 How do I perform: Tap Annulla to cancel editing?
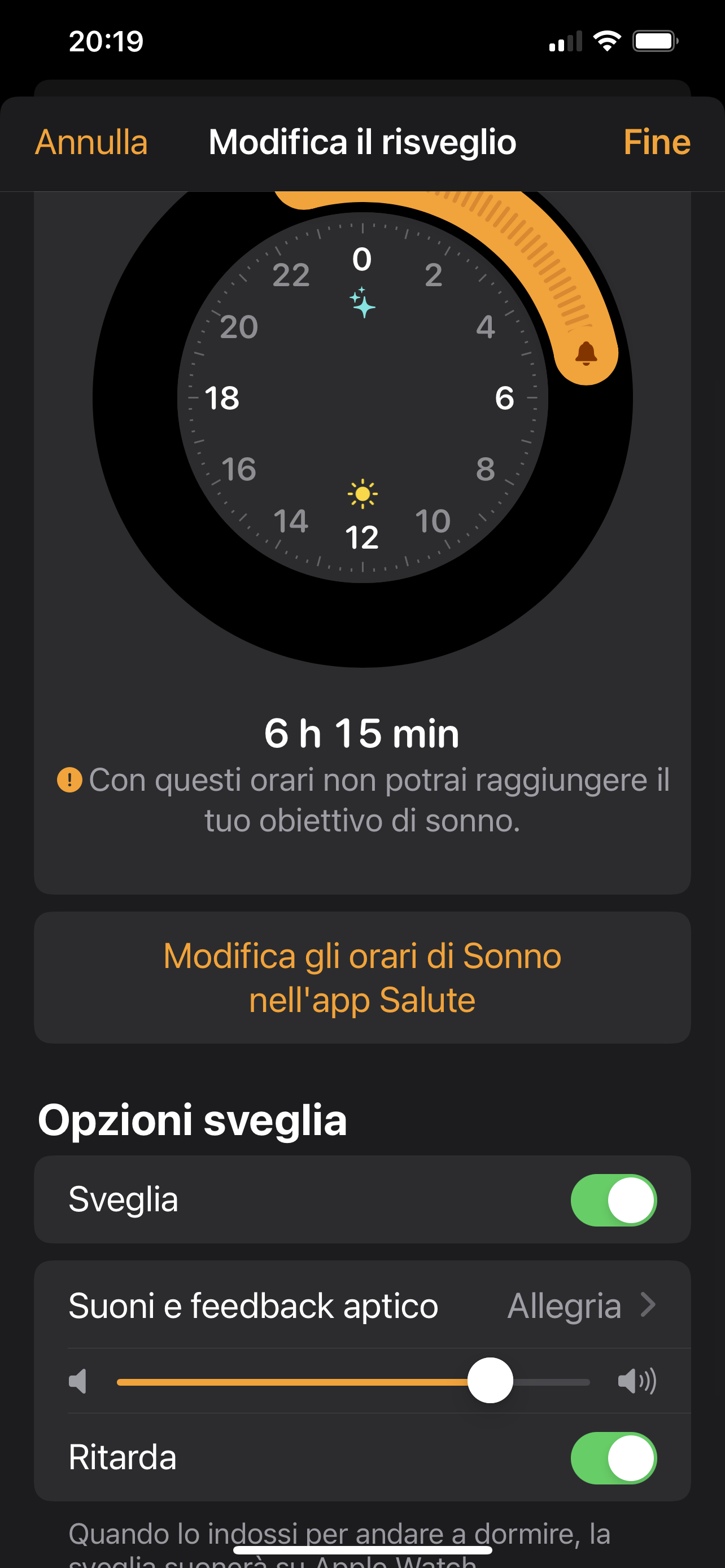pos(91,142)
